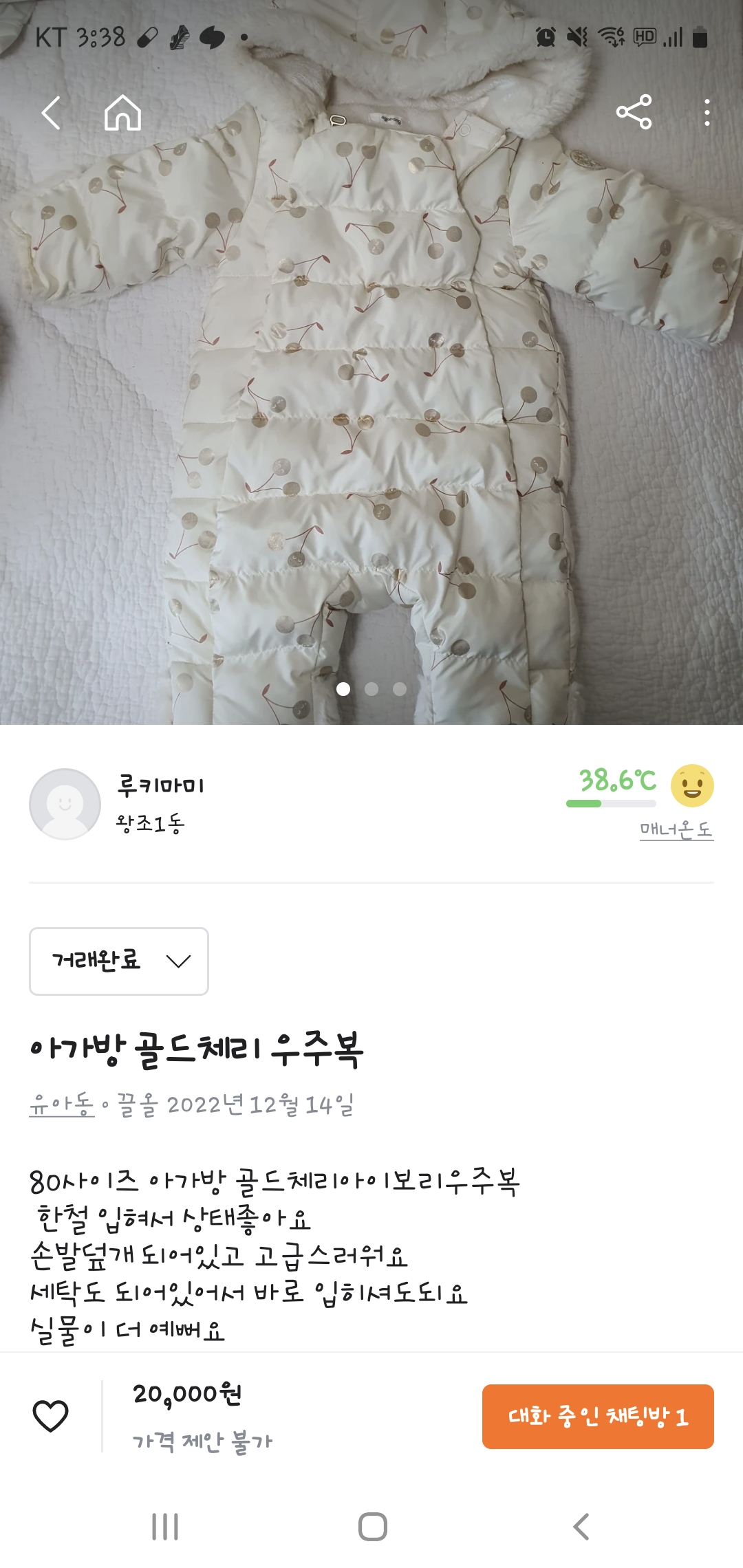
Task: Open 대화 중인 채팅방 1
Action: point(597,1417)
